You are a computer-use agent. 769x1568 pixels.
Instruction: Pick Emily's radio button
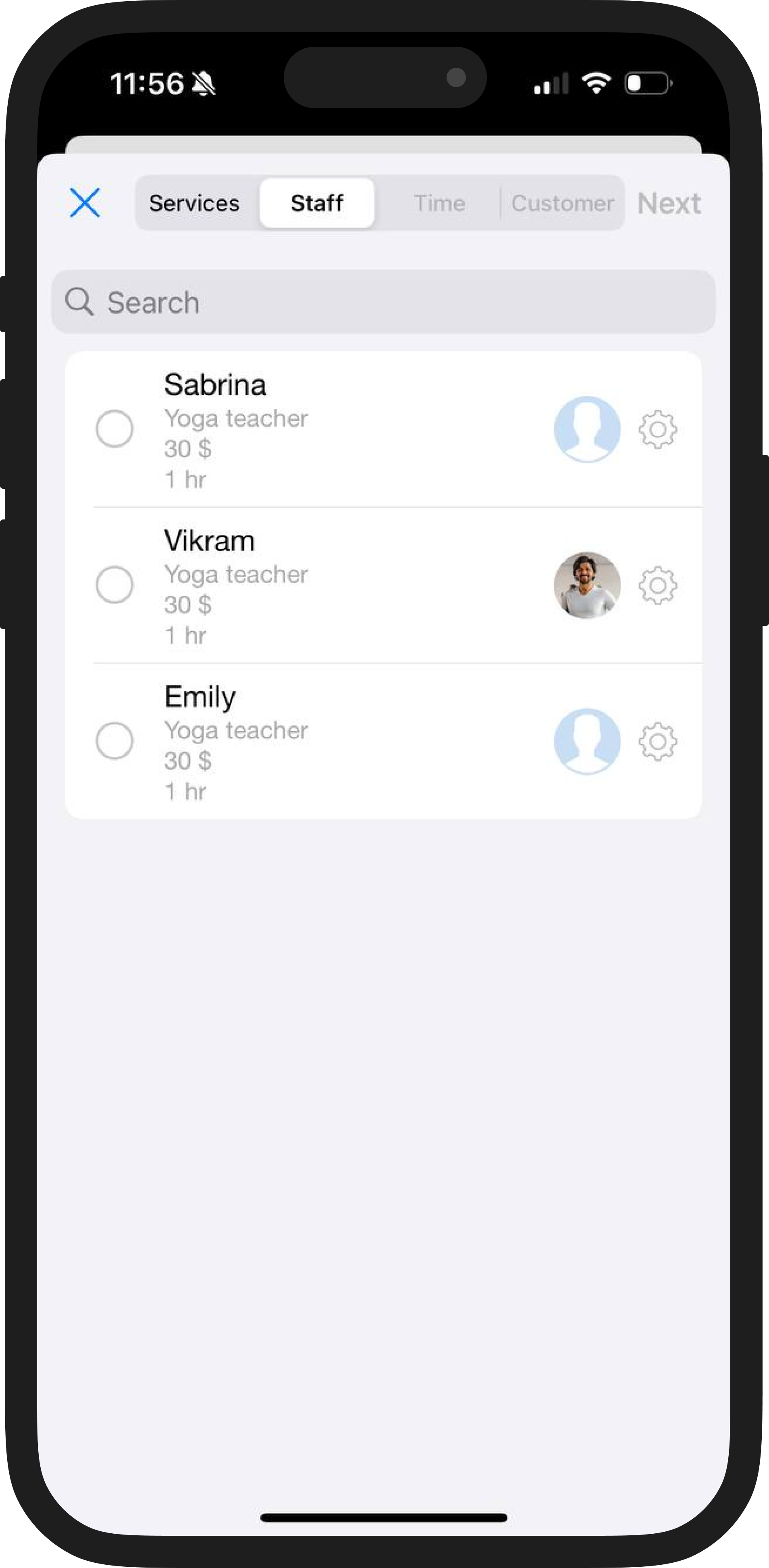tap(114, 741)
